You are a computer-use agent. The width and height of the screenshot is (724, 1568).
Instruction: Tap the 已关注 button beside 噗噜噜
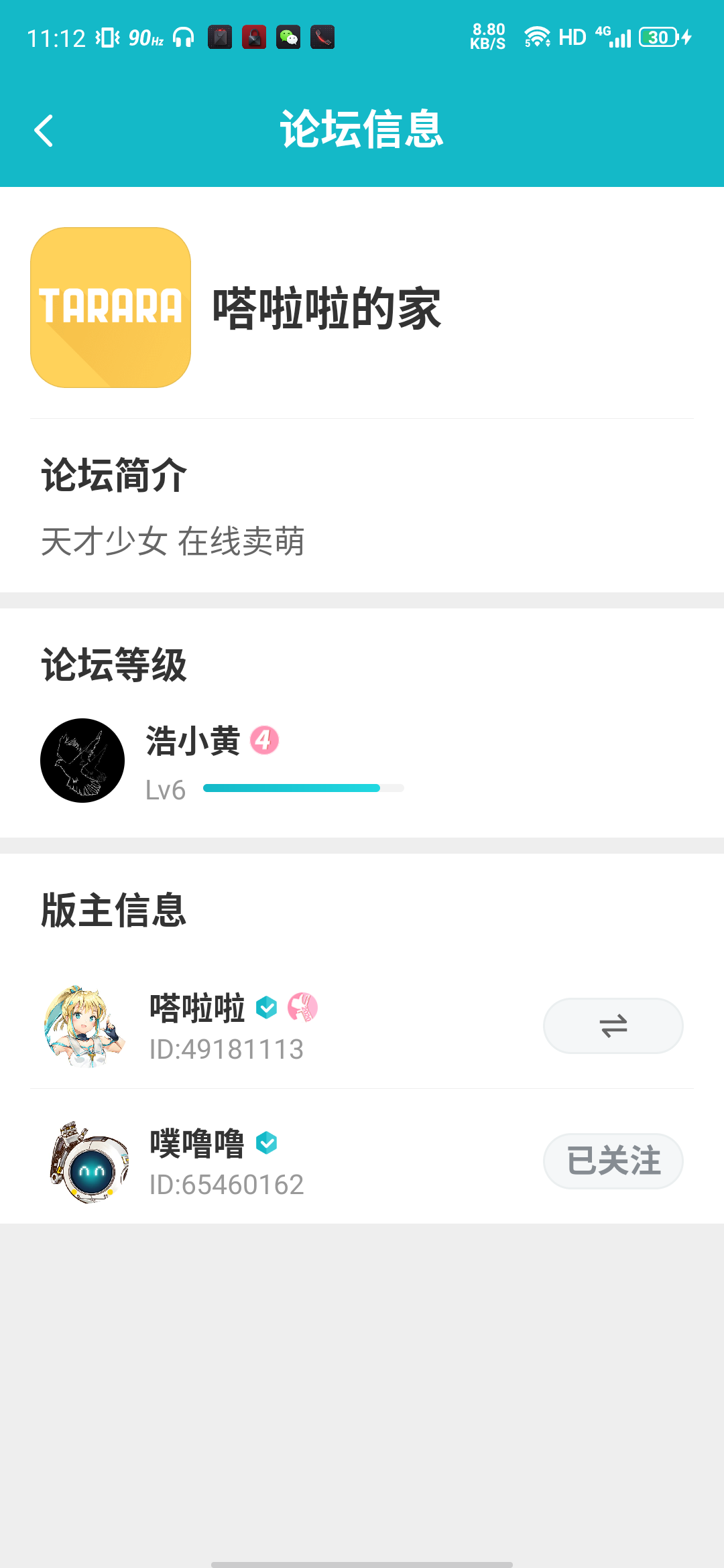pyautogui.click(x=613, y=1161)
